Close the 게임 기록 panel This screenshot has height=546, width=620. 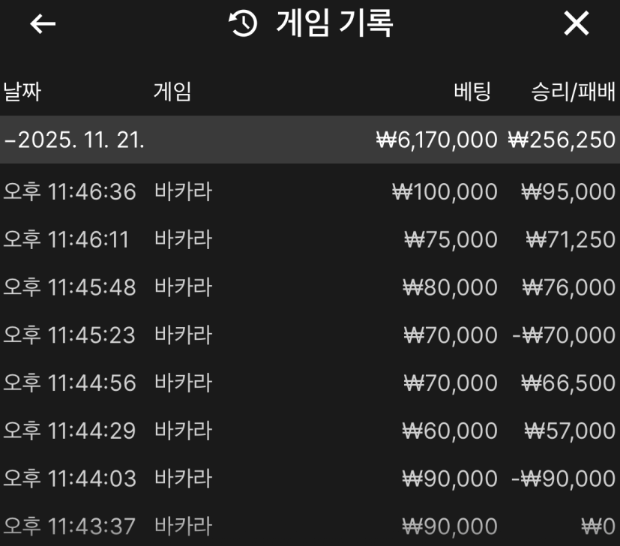click(x=577, y=25)
